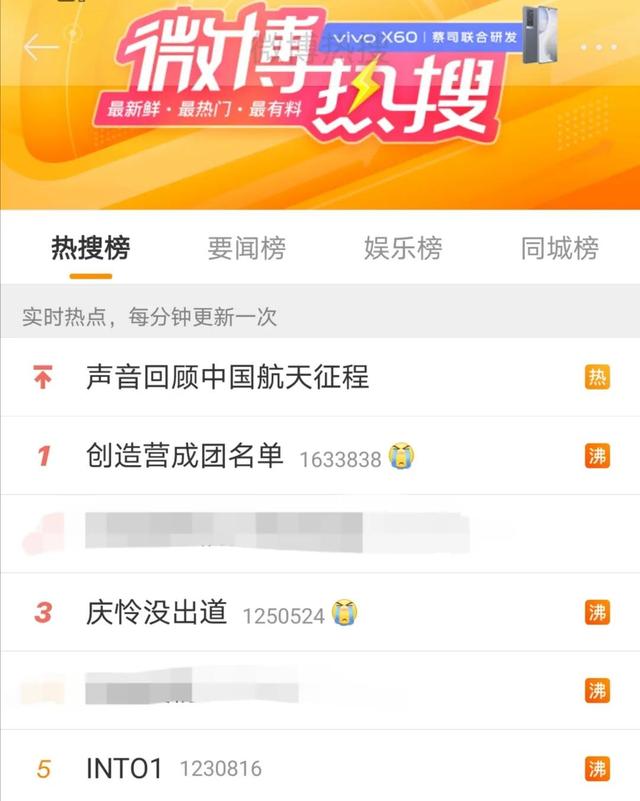
Task: Open the three-dot overflow menu
Action: pyautogui.click(x=598, y=47)
